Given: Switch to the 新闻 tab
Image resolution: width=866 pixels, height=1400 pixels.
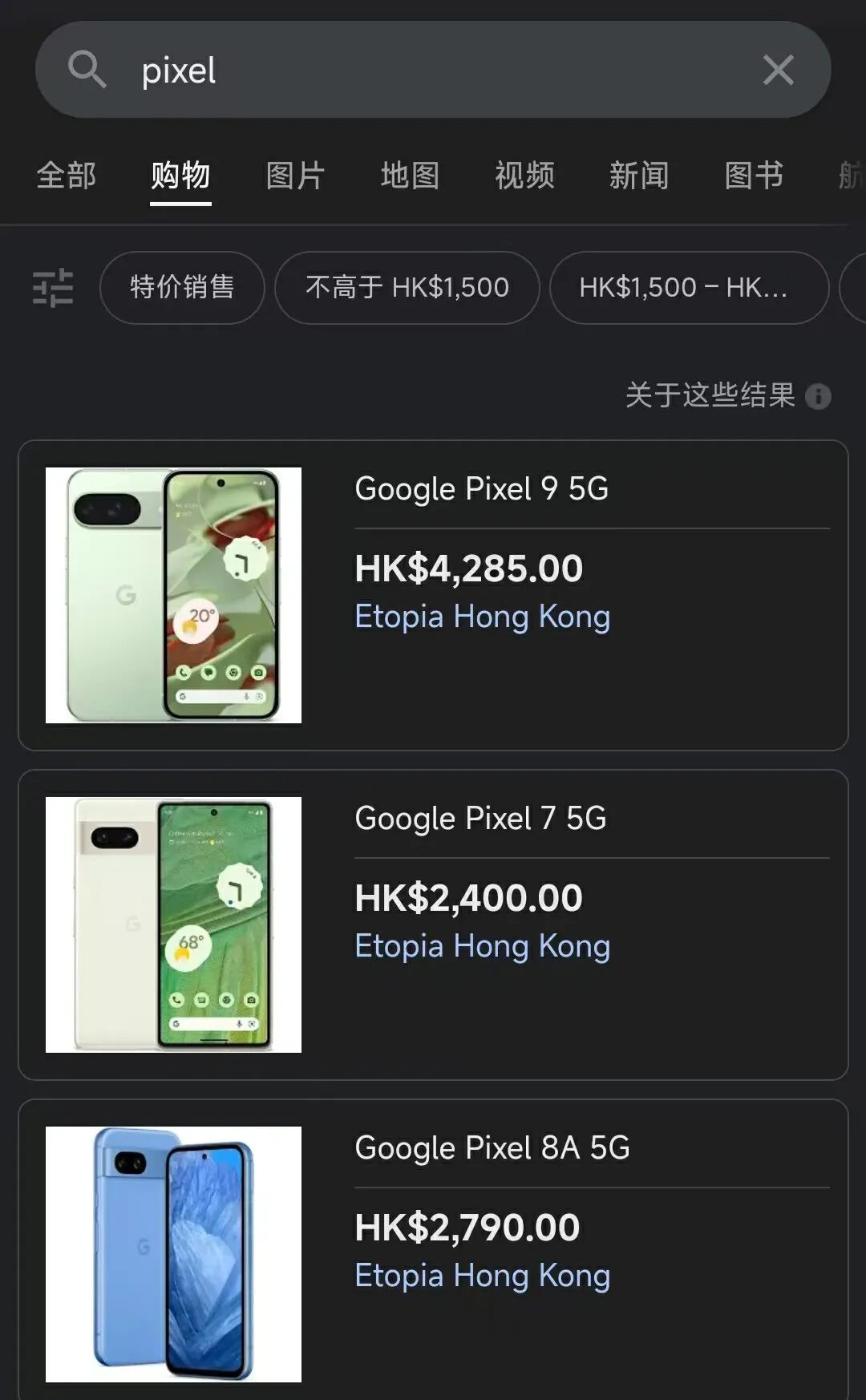Looking at the screenshot, I should point(639,176).
